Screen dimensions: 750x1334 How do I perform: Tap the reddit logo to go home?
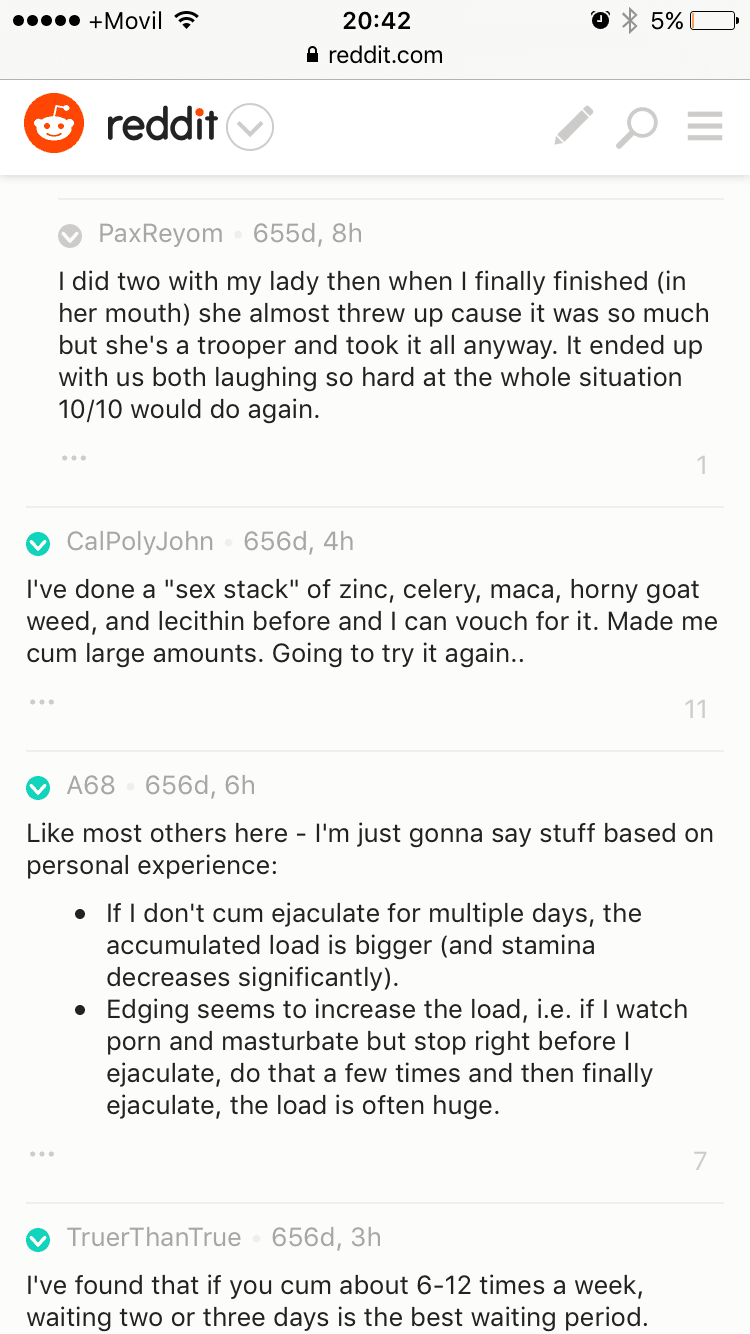click(54, 124)
